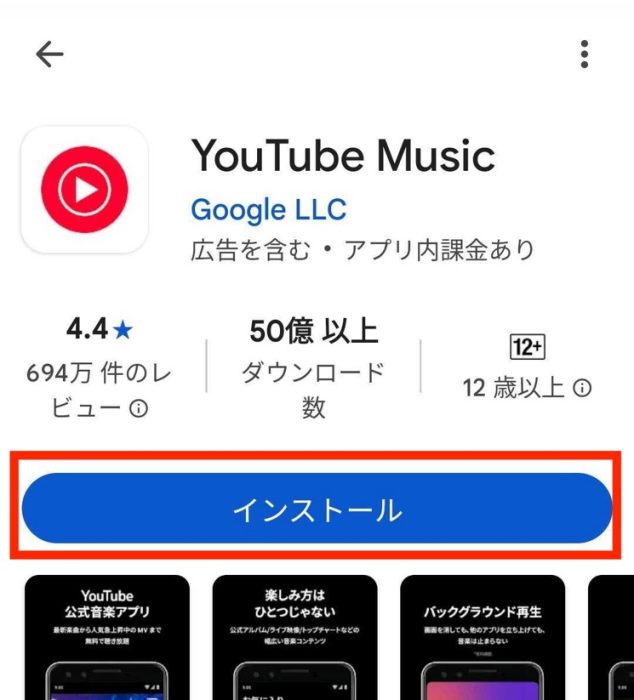
Task: Go back using the arrow icon
Action: pyautogui.click(x=49, y=55)
